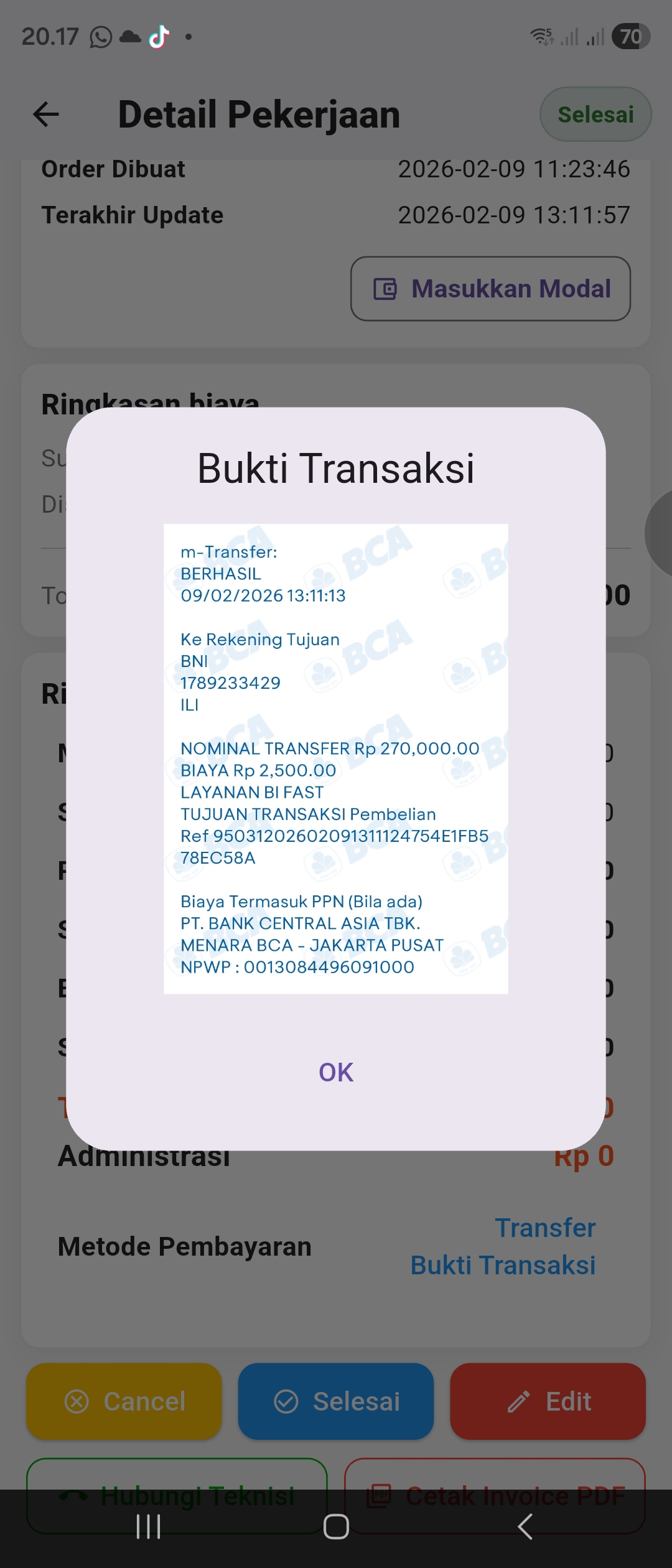Mark the job with the blue Selesai button
Screen dimensions: 672x1568
click(x=335, y=1401)
